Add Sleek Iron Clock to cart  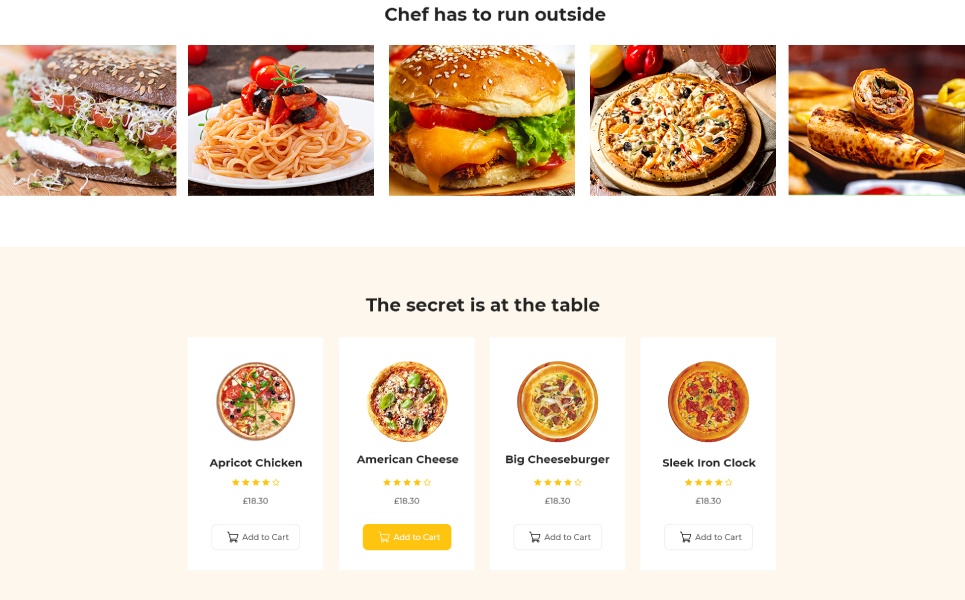(709, 537)
